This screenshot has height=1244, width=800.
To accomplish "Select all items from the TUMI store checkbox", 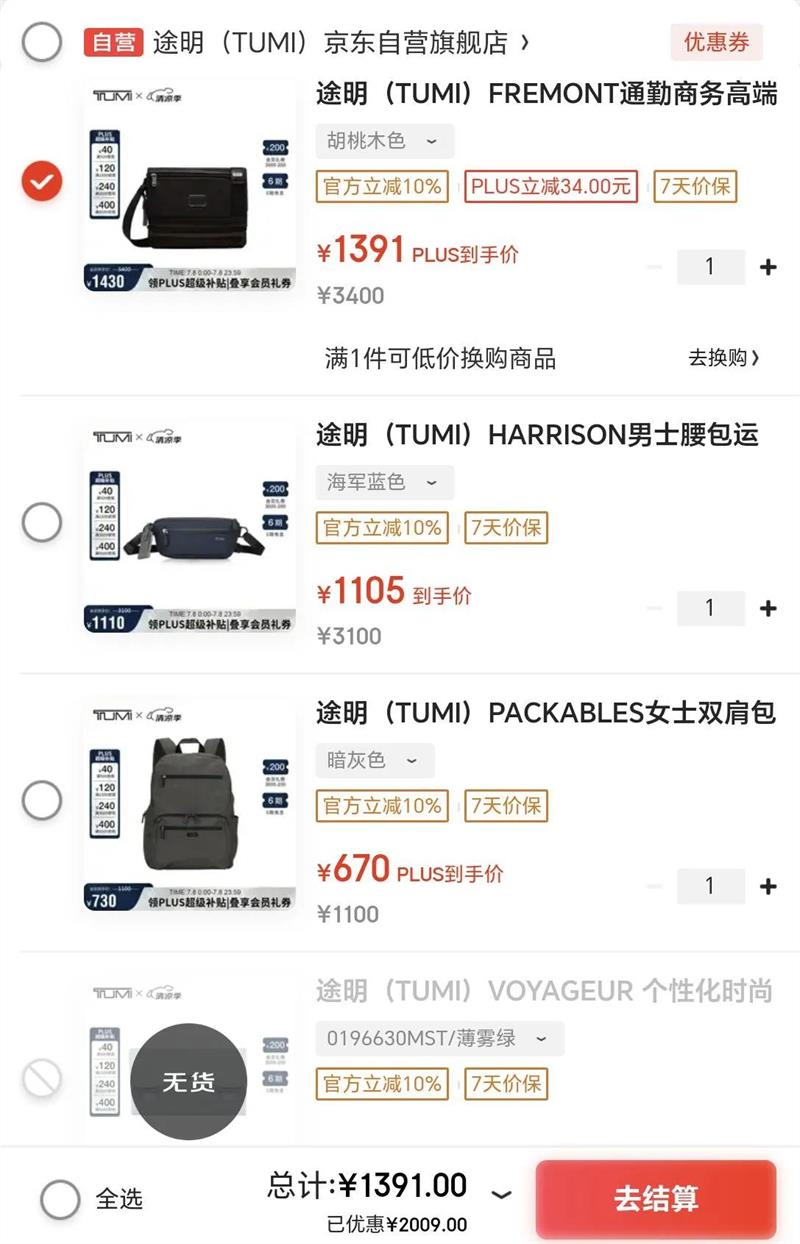I will click(41, 42).
